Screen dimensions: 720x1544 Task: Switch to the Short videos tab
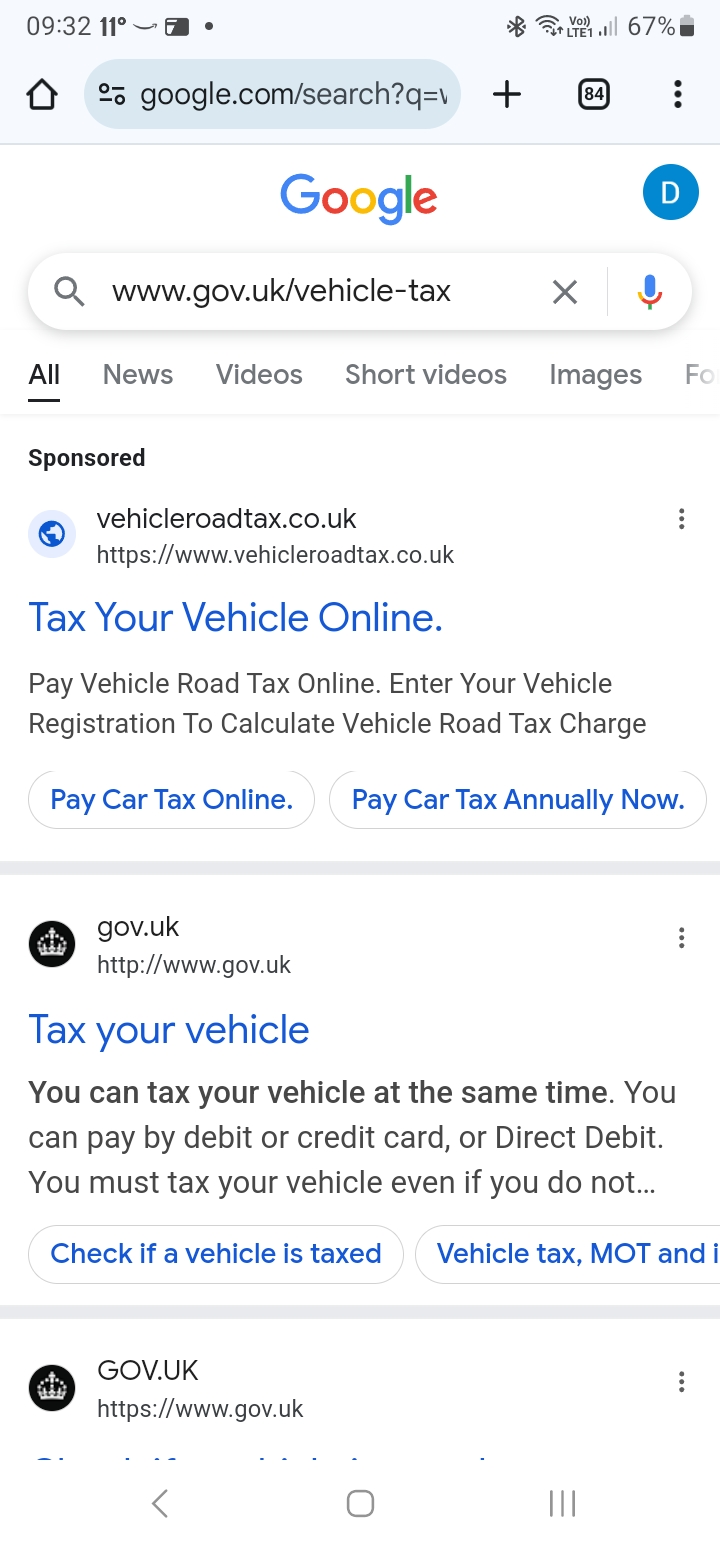(x=426, y=375)
